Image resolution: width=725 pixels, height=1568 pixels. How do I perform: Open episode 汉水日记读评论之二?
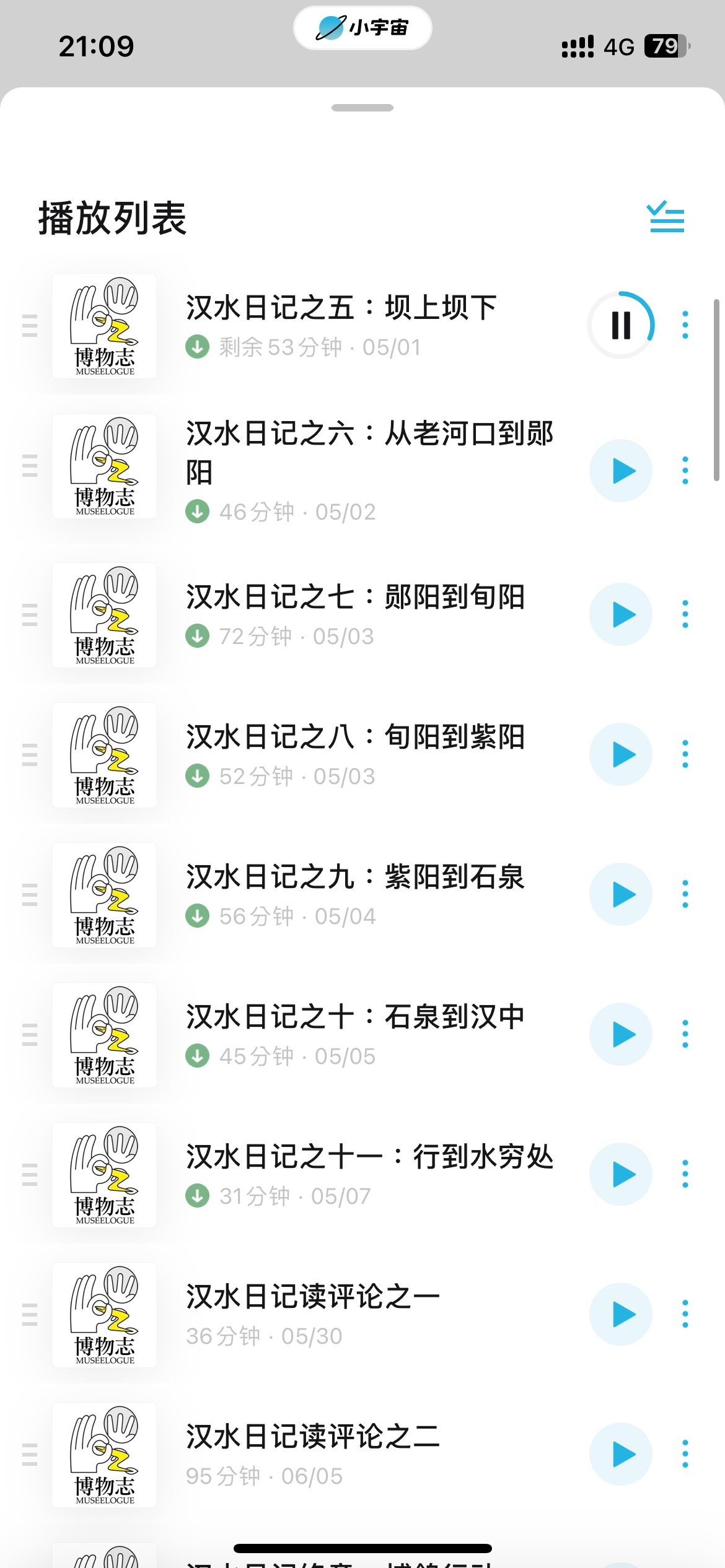(x=313, y=1437)
